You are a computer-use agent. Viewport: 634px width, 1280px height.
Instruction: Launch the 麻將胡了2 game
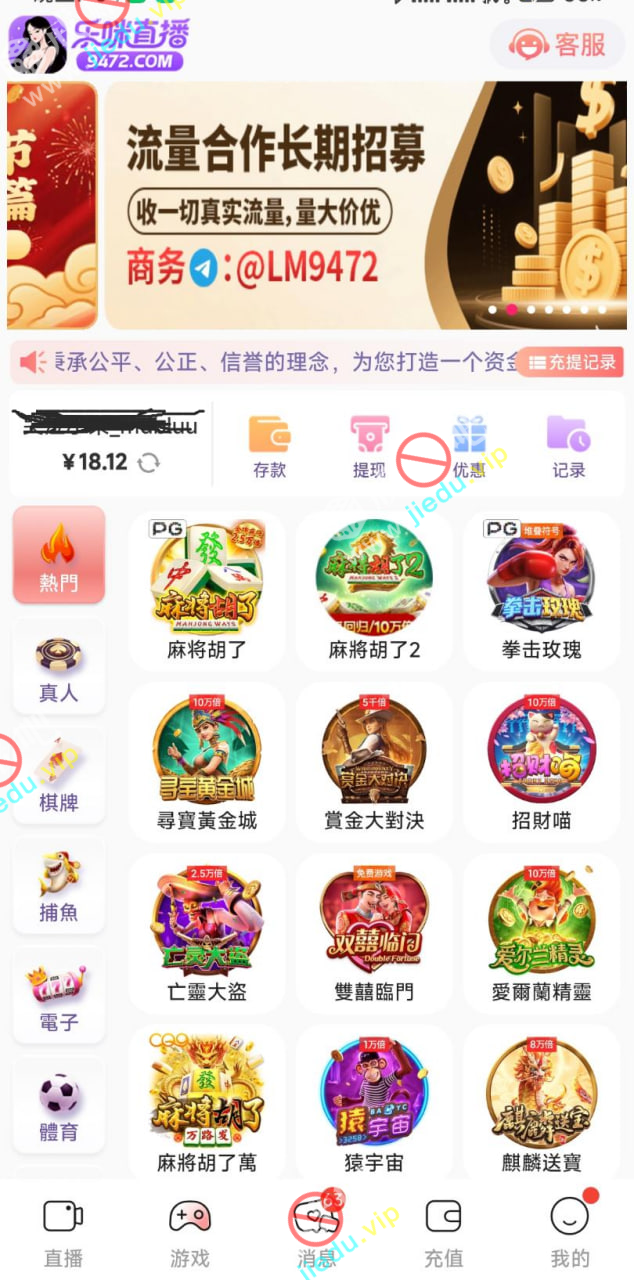[x=374, y=590]
